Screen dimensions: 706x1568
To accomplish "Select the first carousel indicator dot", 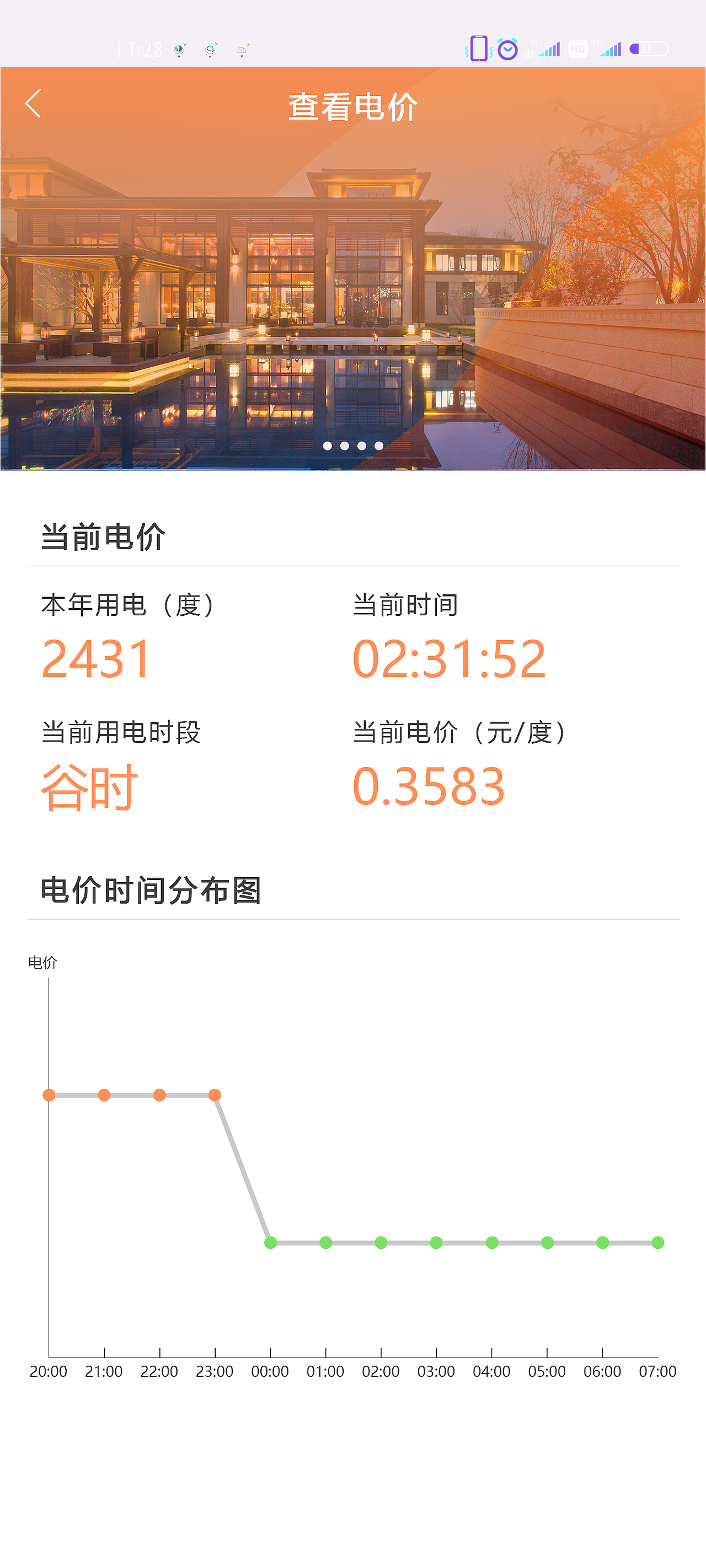I will (x=327, y=445).
